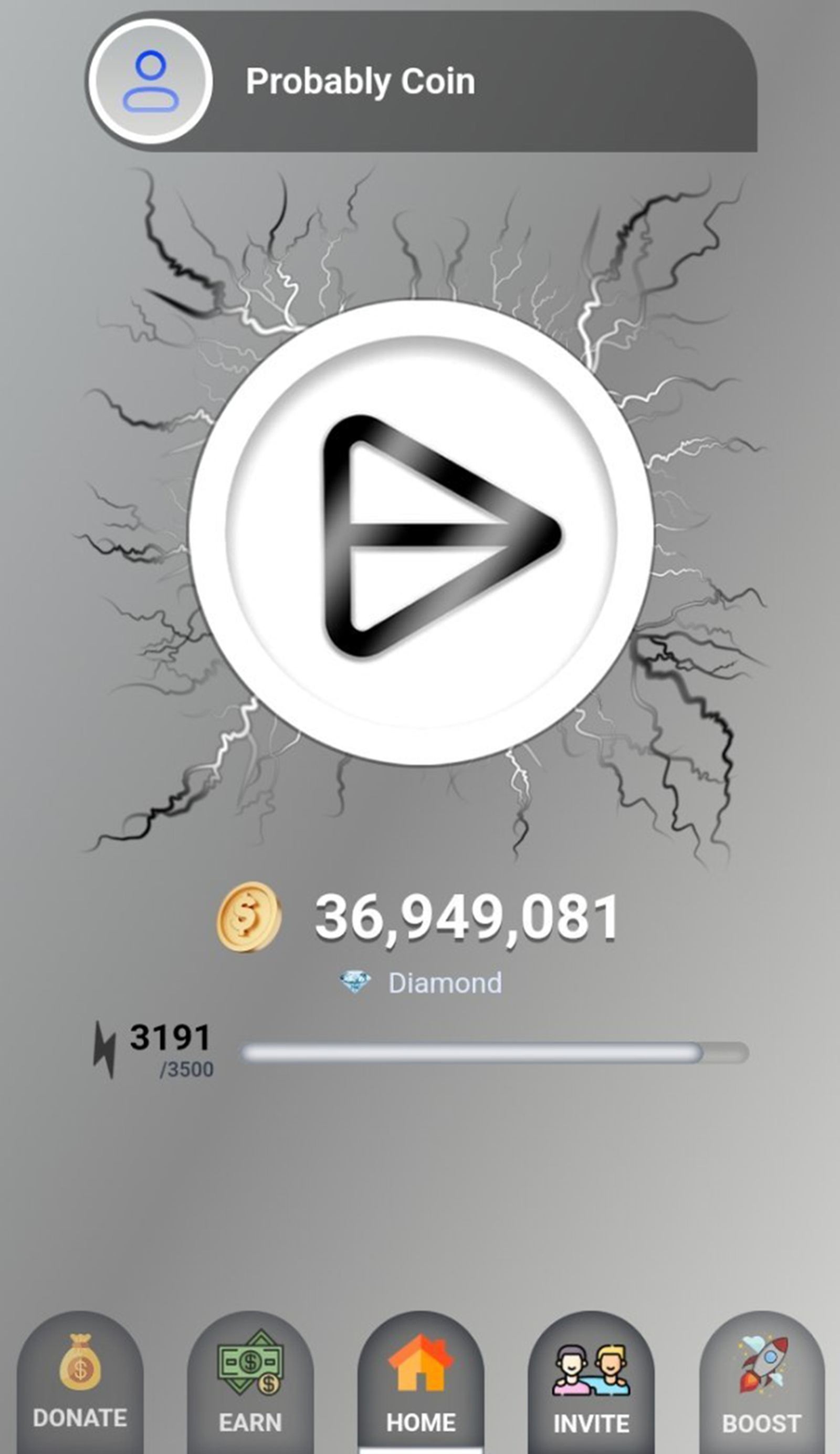Open the profile avatar icon
Viewport: 840px width, 1454px height.
point(150,81)
